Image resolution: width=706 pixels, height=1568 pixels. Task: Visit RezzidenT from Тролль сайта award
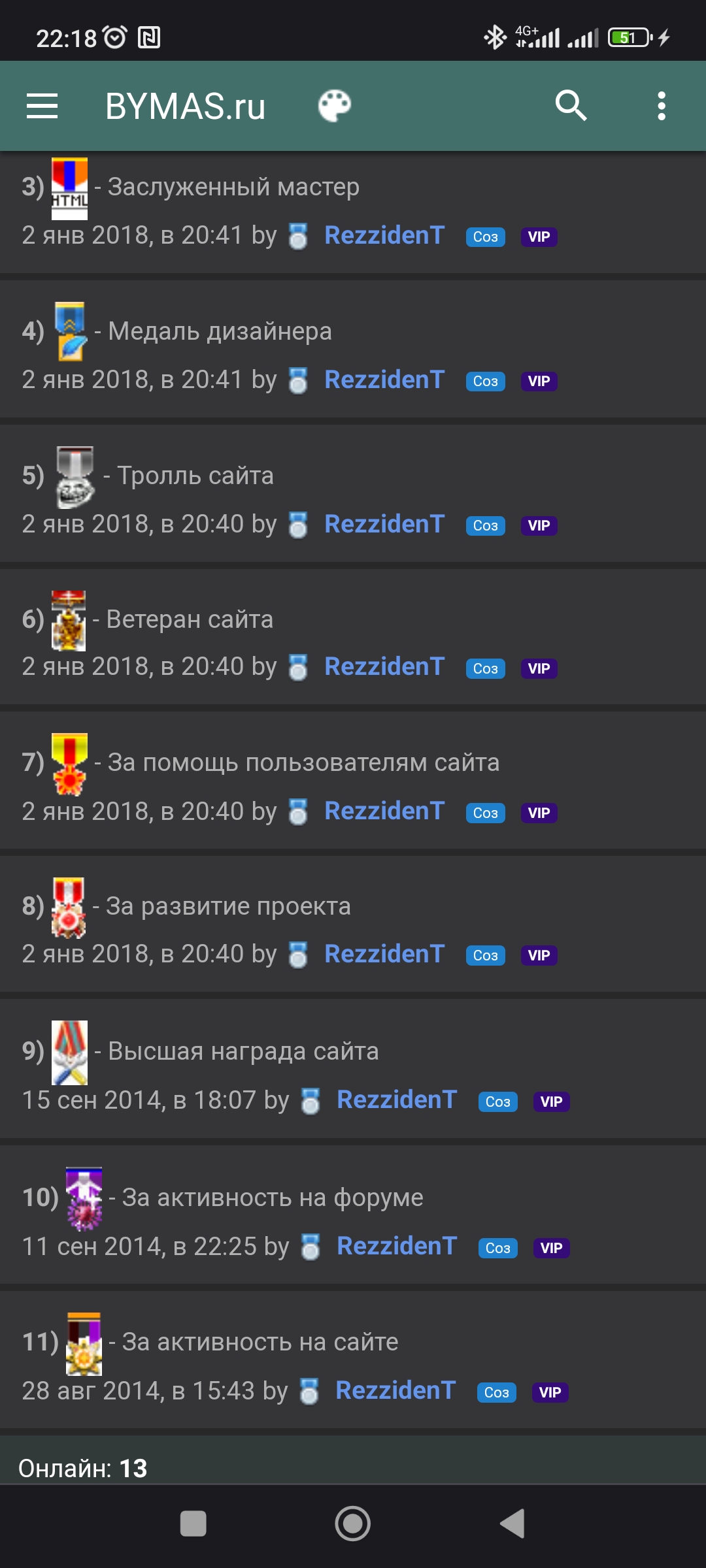pyautogui.click(x=384, y=525)
